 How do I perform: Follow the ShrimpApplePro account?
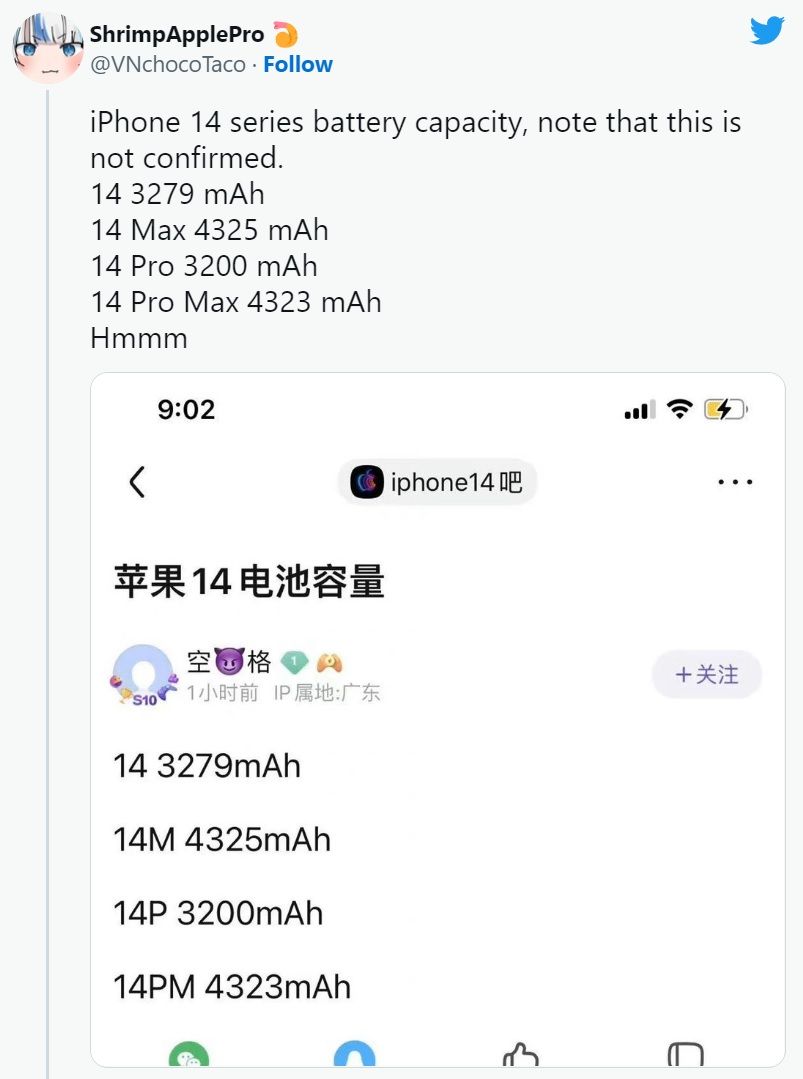coord(298,65)
